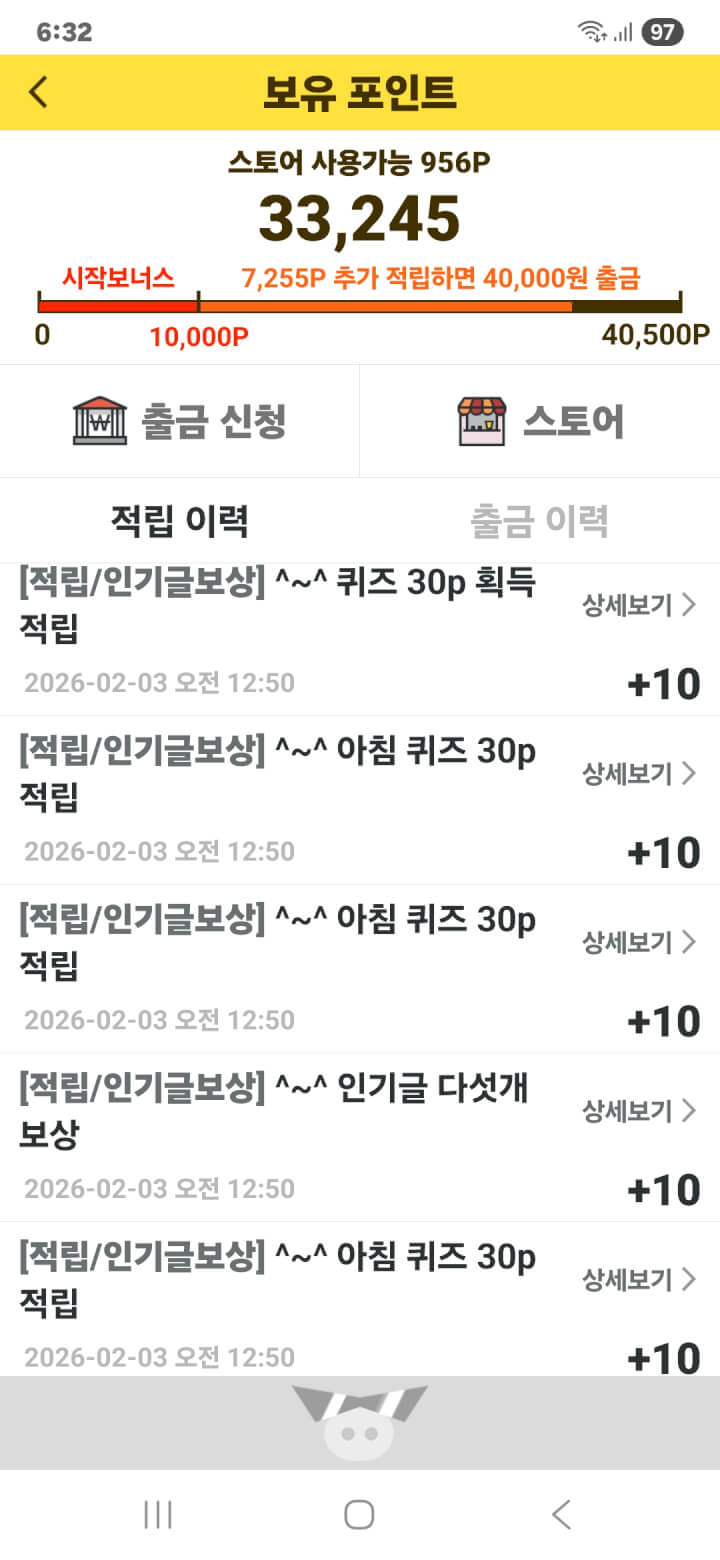Viewport: 720px width, 1560px height.
Task: View 상세보기 for 인기글 다섯개 보상
Action: point(638,1111)
